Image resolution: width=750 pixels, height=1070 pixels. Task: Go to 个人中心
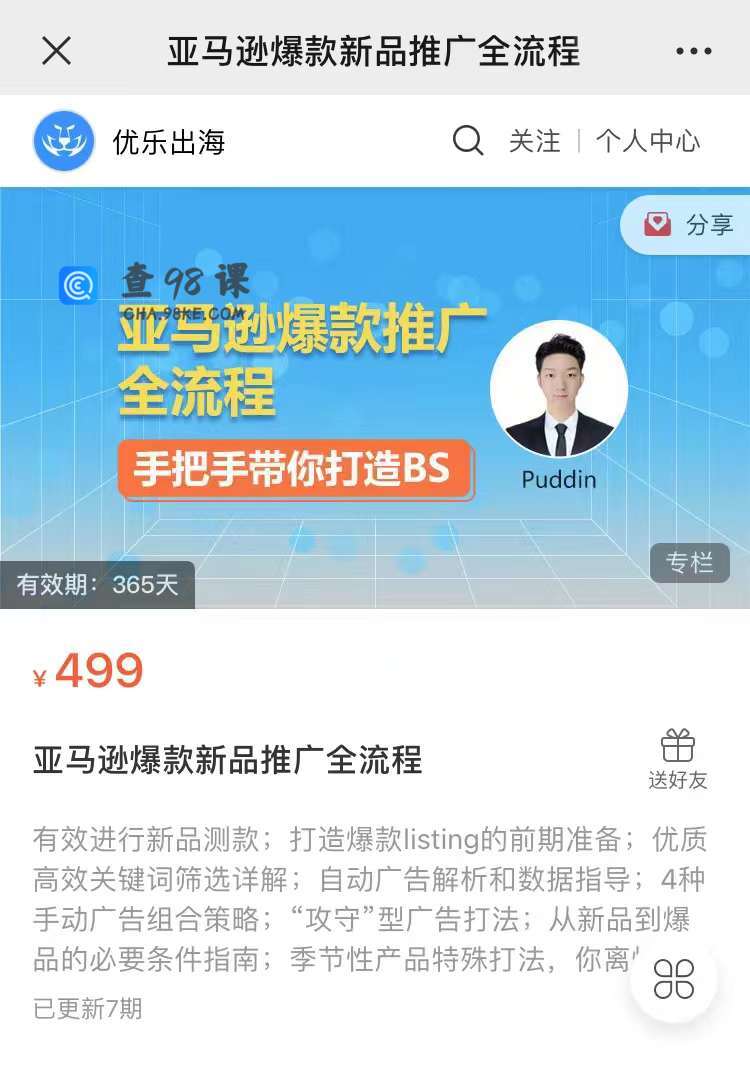[x=648, y=142]
